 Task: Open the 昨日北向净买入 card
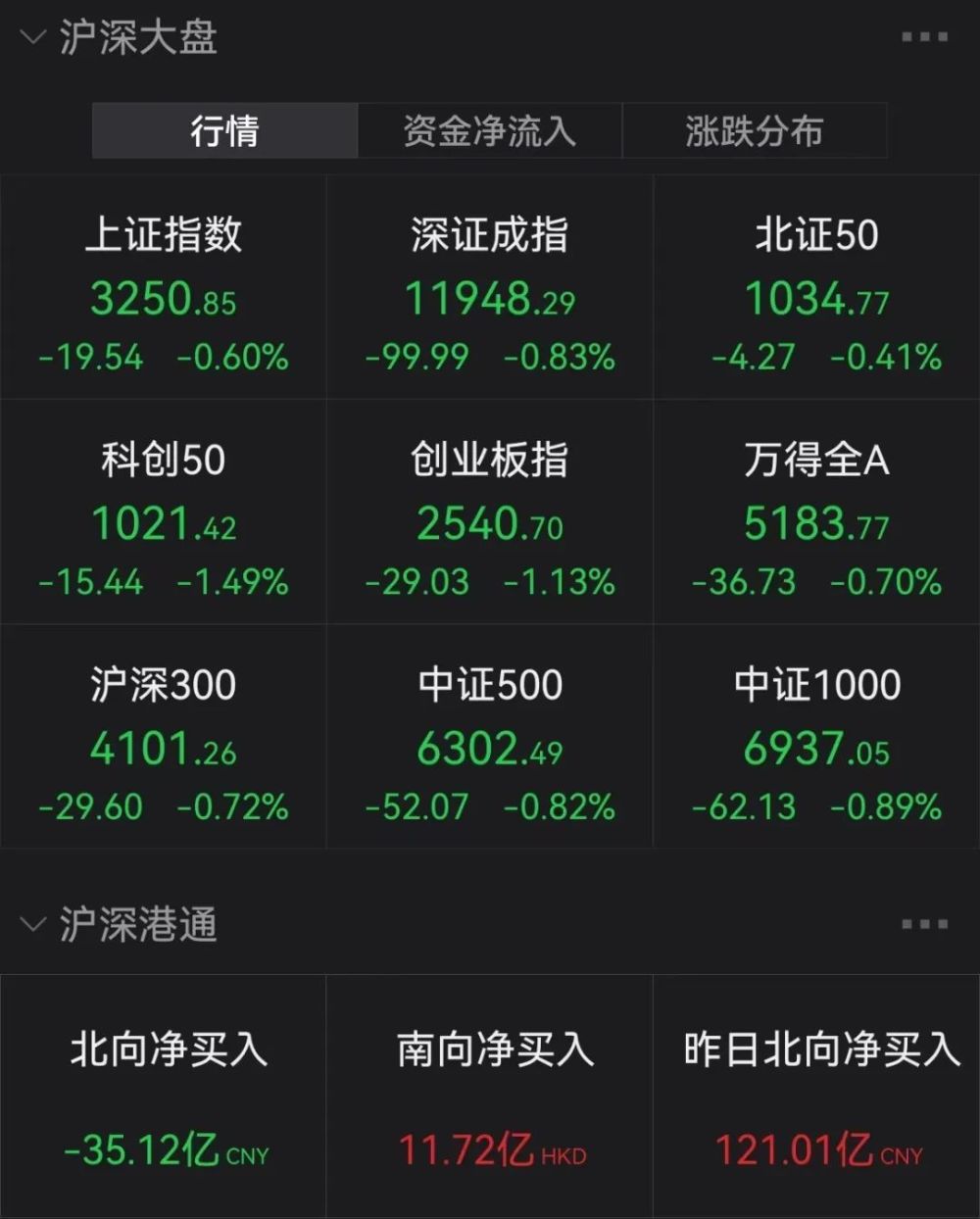818,1097
